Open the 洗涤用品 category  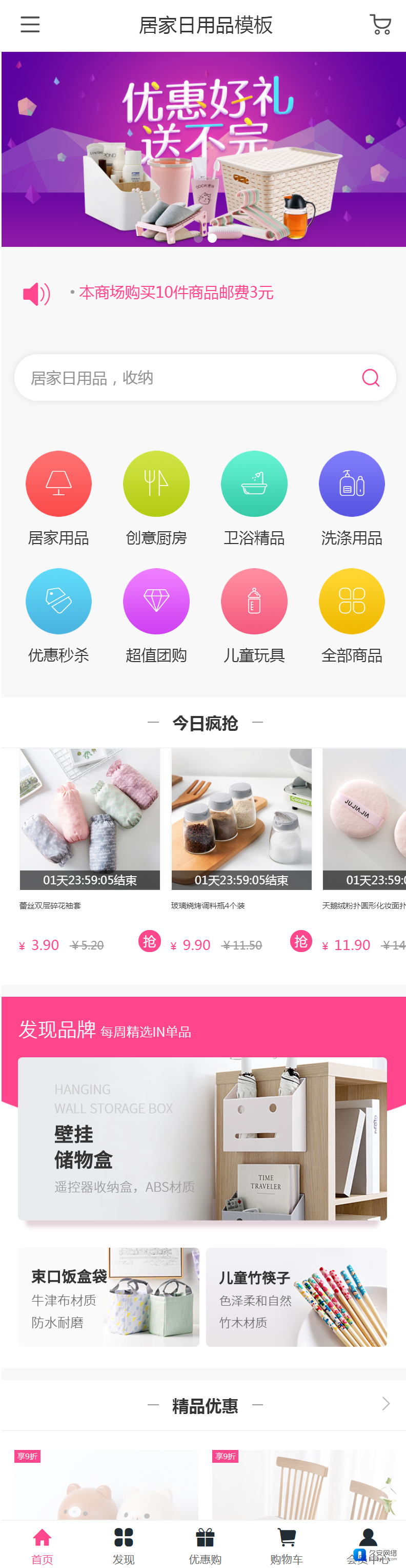(x=351, y=484)
